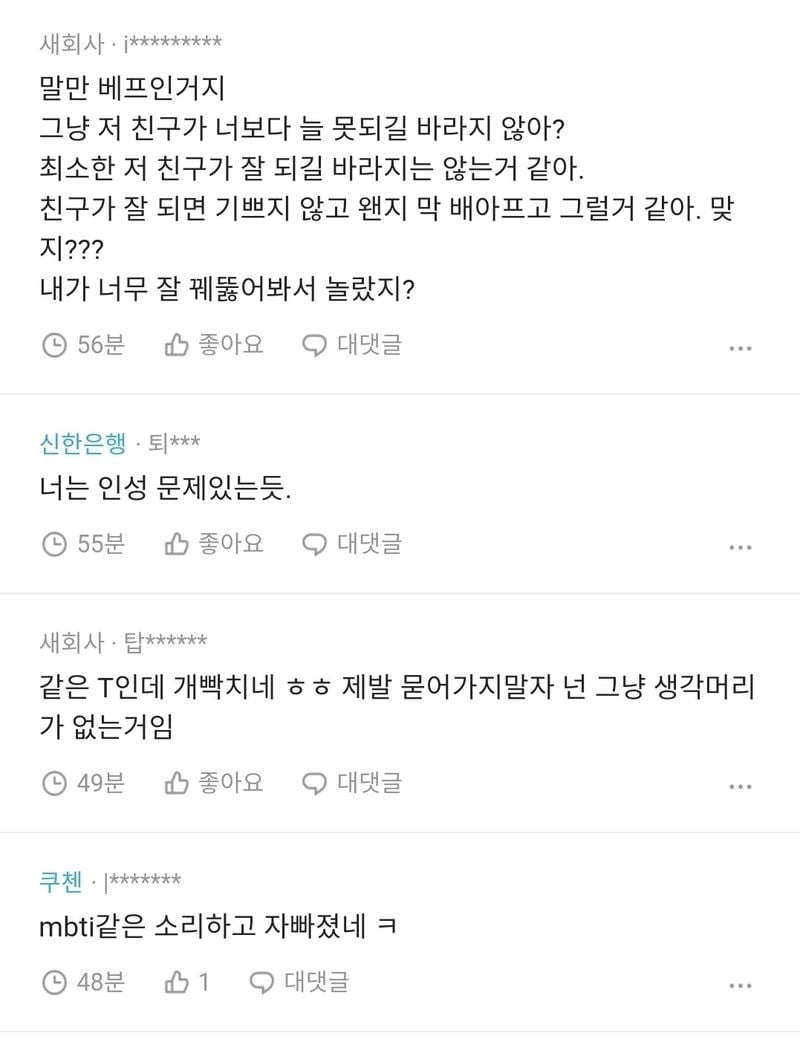This screenshot has width=800, height=1038.
Task: Open the 신한은행 company link
Action: 84,442
